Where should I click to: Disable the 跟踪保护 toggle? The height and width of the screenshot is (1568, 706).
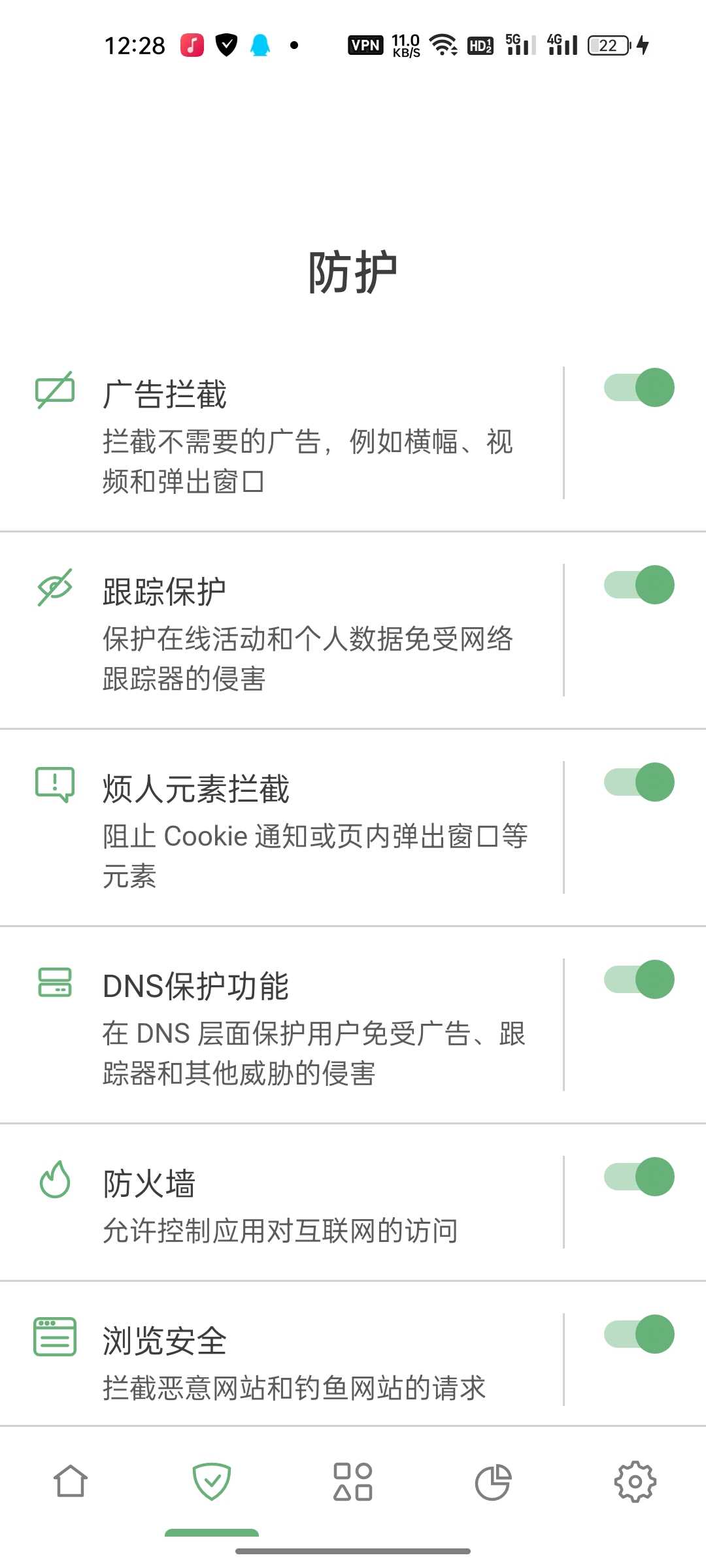[639, 585]
